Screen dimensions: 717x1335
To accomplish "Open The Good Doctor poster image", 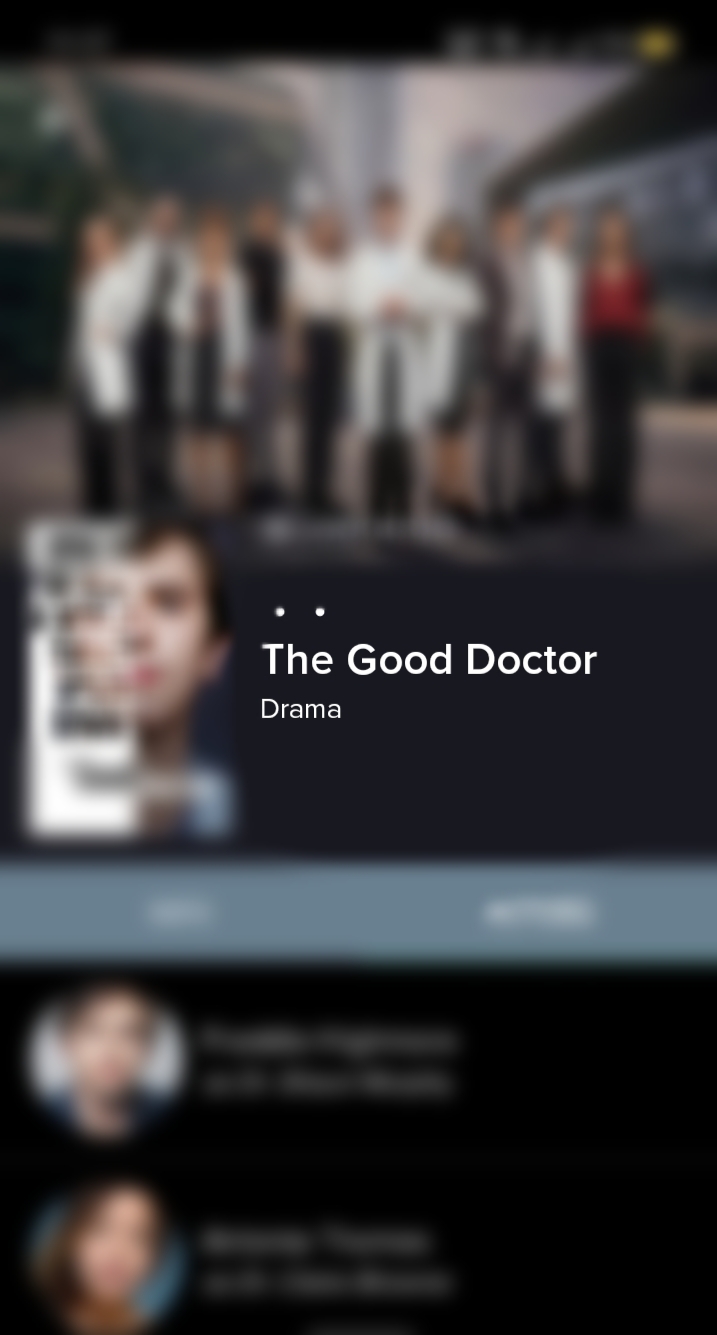I will [x=130, y=680].
